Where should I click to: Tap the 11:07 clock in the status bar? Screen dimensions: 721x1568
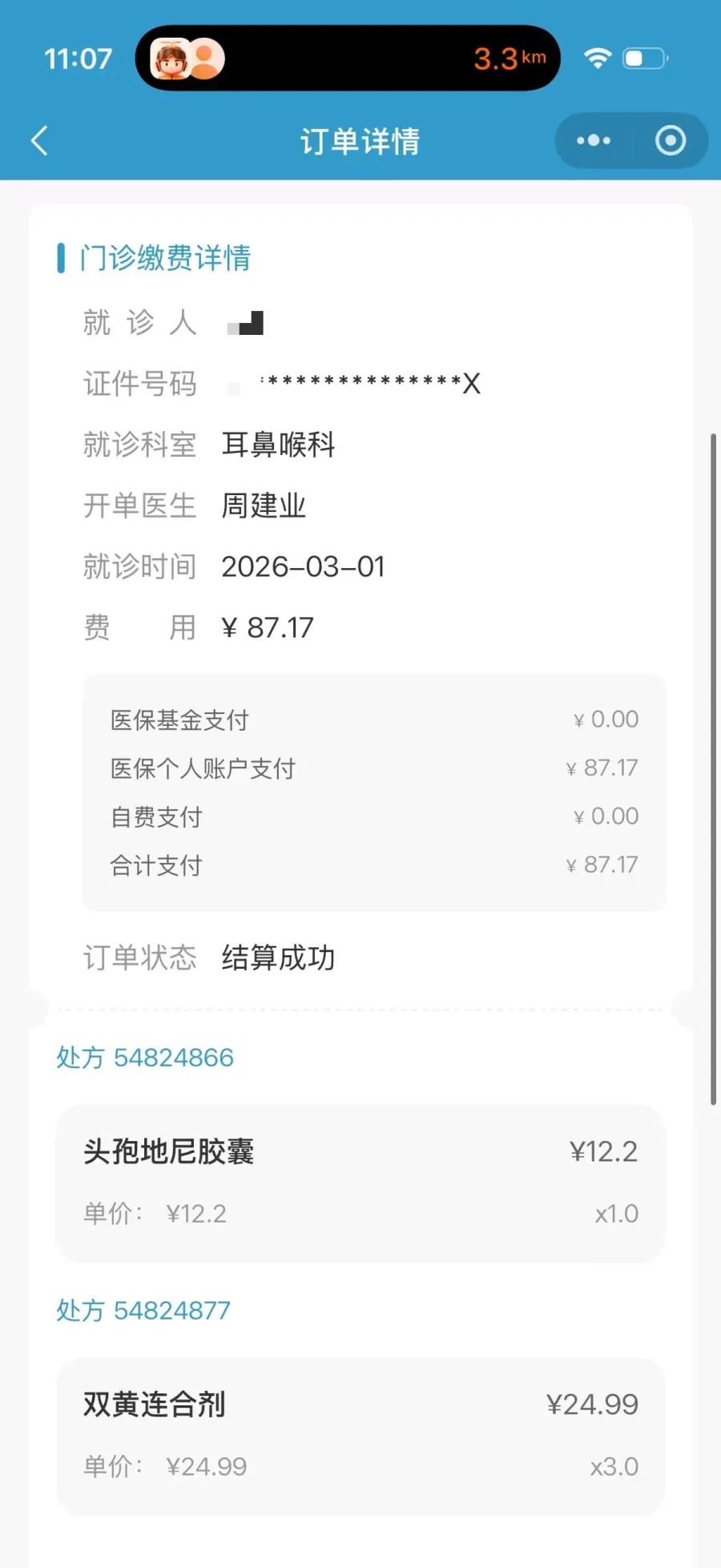[x=78, y=57]
